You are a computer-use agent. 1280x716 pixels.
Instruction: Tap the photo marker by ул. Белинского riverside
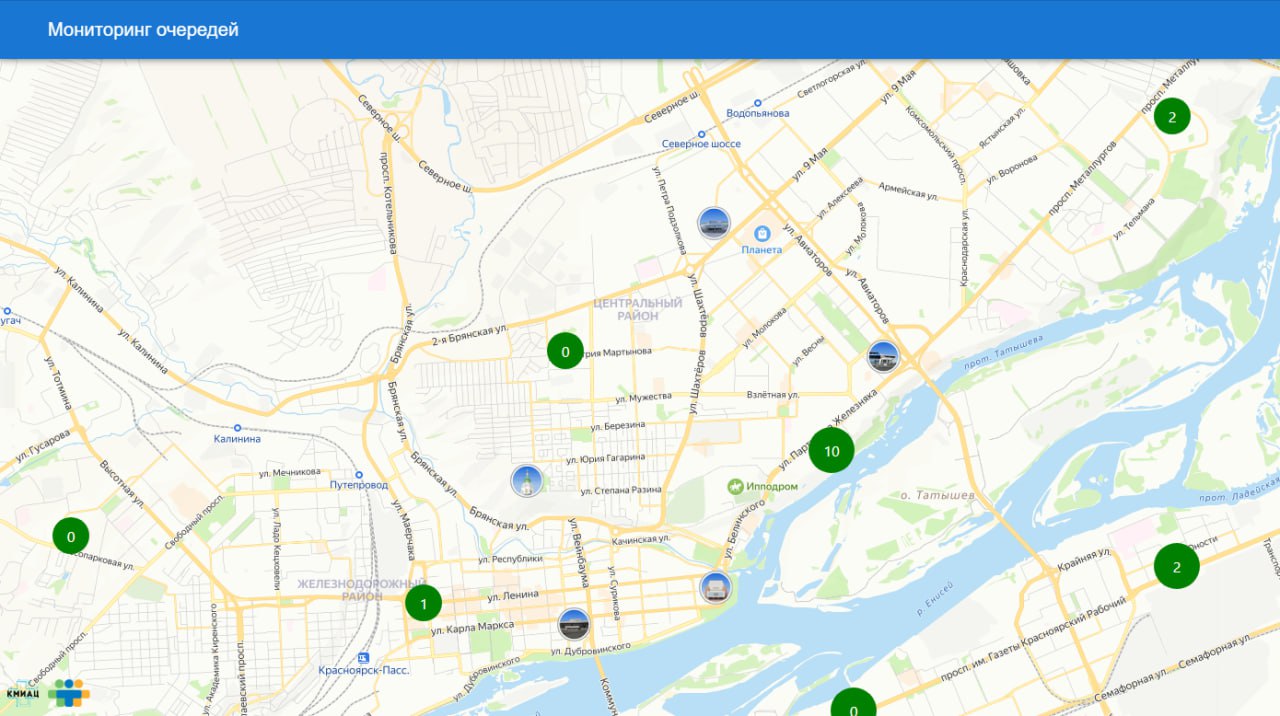[715, 587]
